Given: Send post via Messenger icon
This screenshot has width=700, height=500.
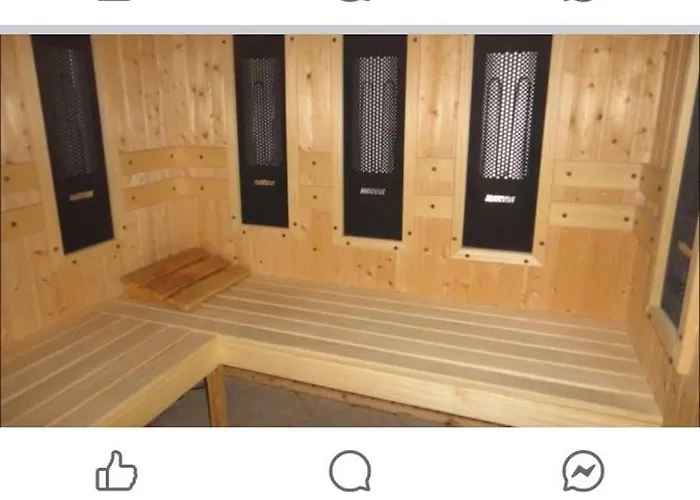Looking at the screenshot, I should coord(583,470).
